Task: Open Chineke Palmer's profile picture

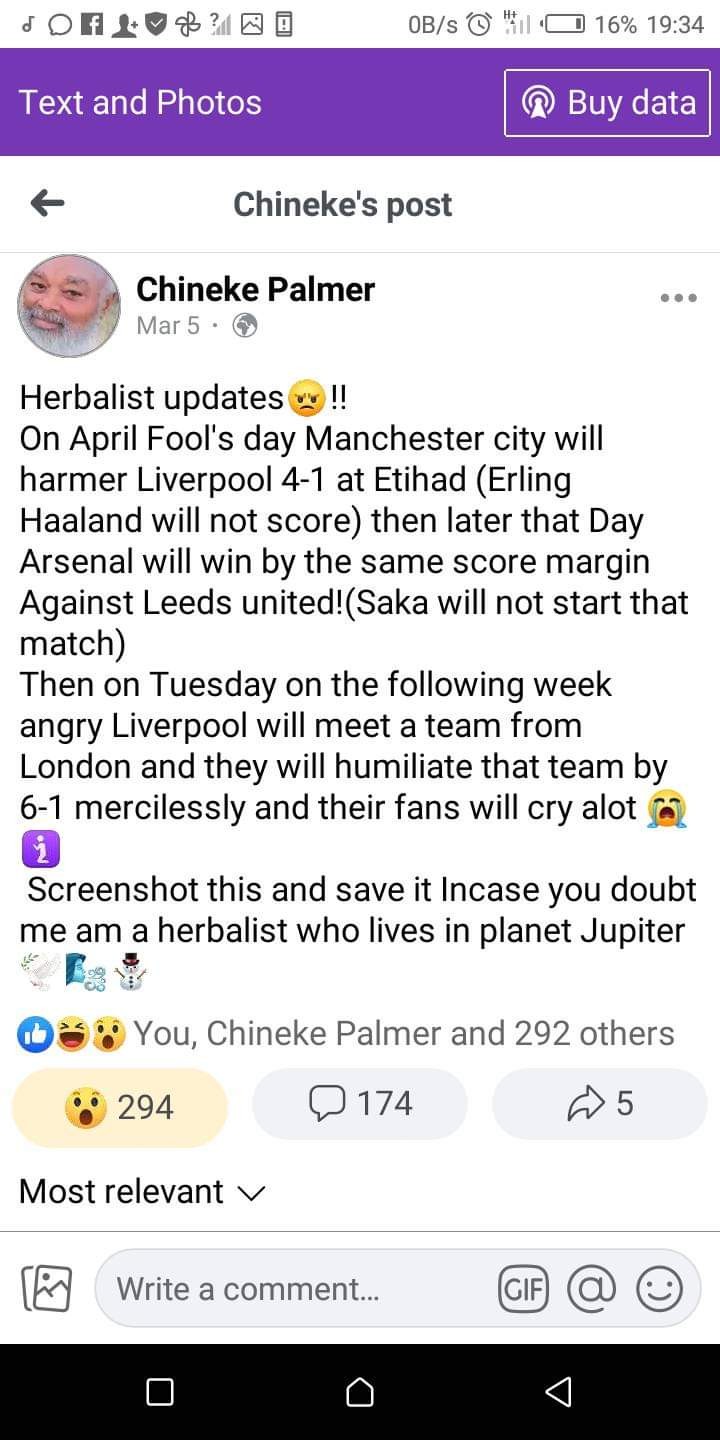Action: click(69, 306)
